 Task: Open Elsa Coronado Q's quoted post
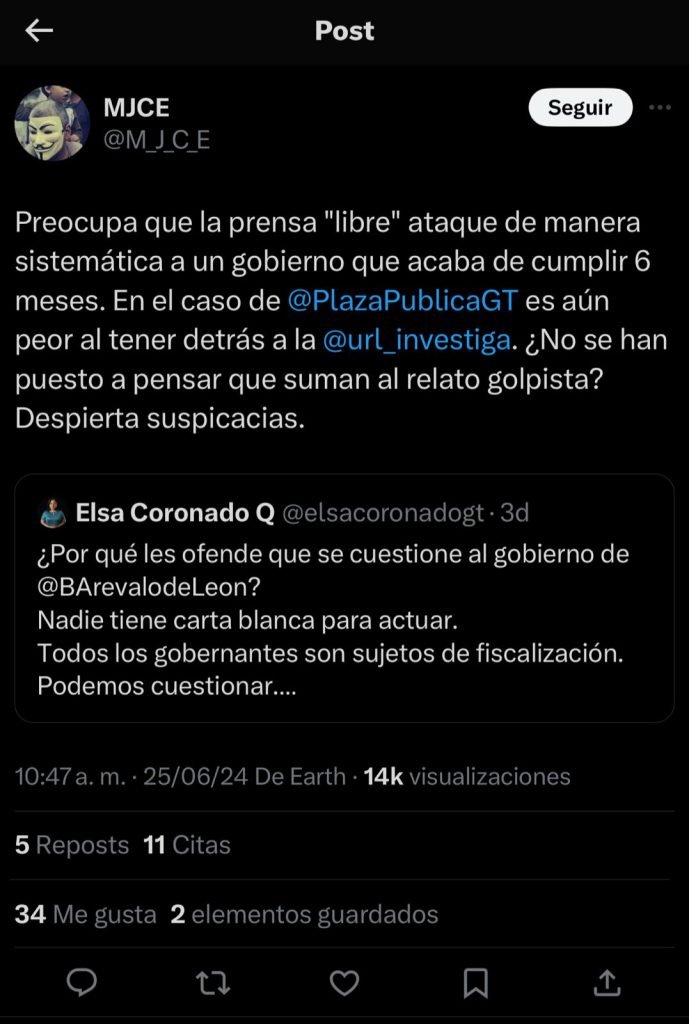click(x=344, y=598)
